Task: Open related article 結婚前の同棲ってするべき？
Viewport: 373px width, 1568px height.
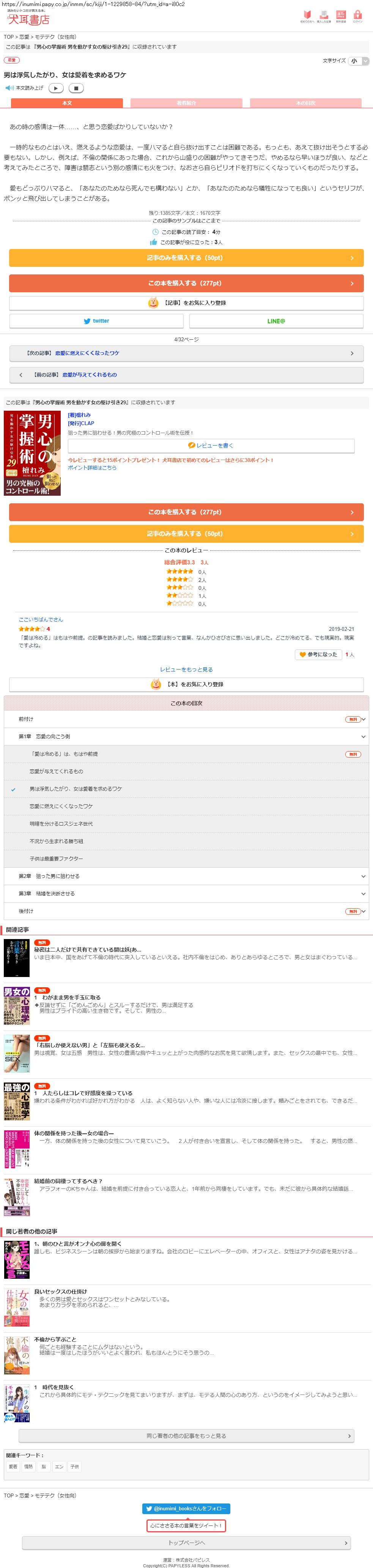Action: point(69,1180)
